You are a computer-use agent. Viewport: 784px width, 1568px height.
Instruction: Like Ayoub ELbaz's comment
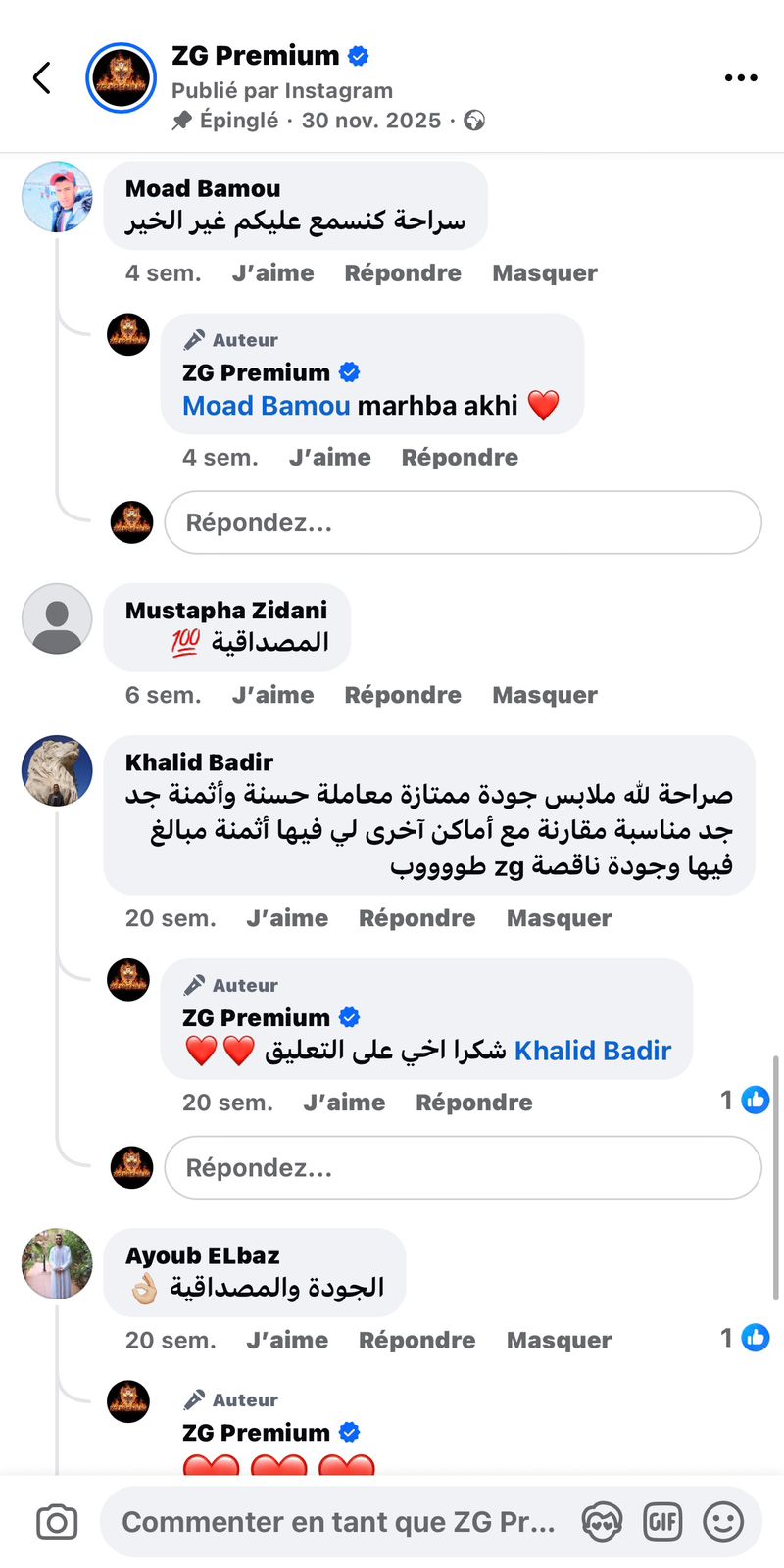point(287,1340)
